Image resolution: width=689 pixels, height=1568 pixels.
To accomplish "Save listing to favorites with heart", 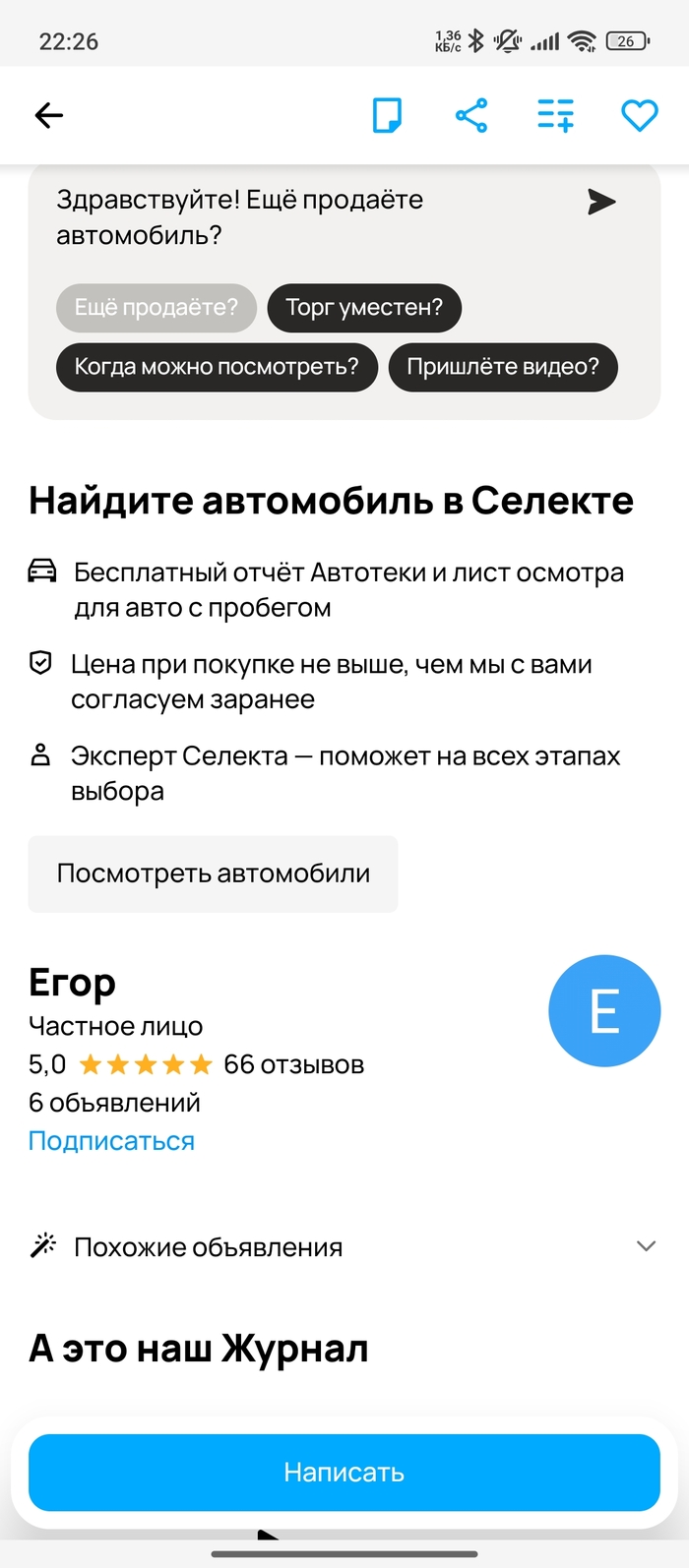I will [639, 115].
